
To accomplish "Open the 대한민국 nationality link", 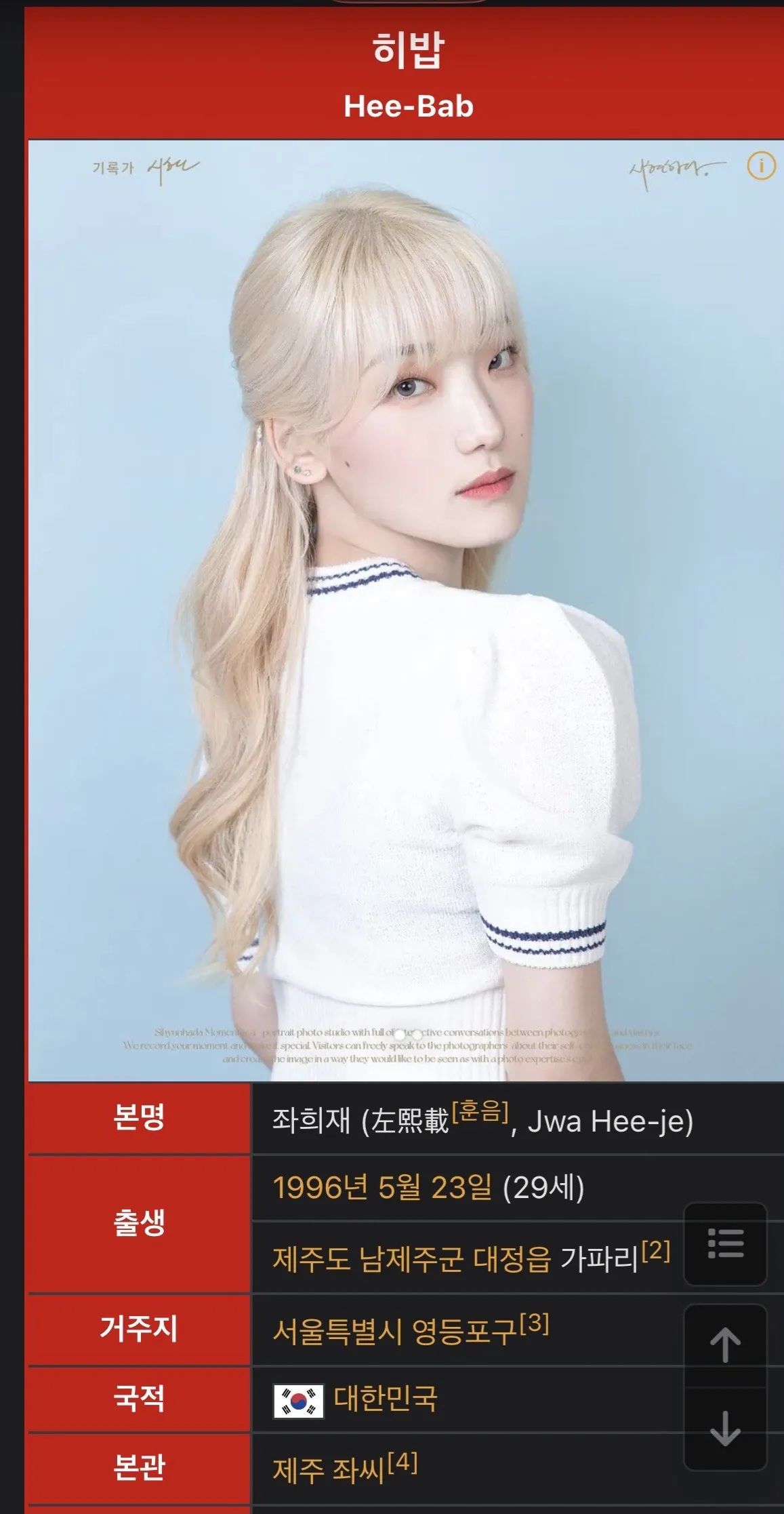I will click(x=386, y=1399).
